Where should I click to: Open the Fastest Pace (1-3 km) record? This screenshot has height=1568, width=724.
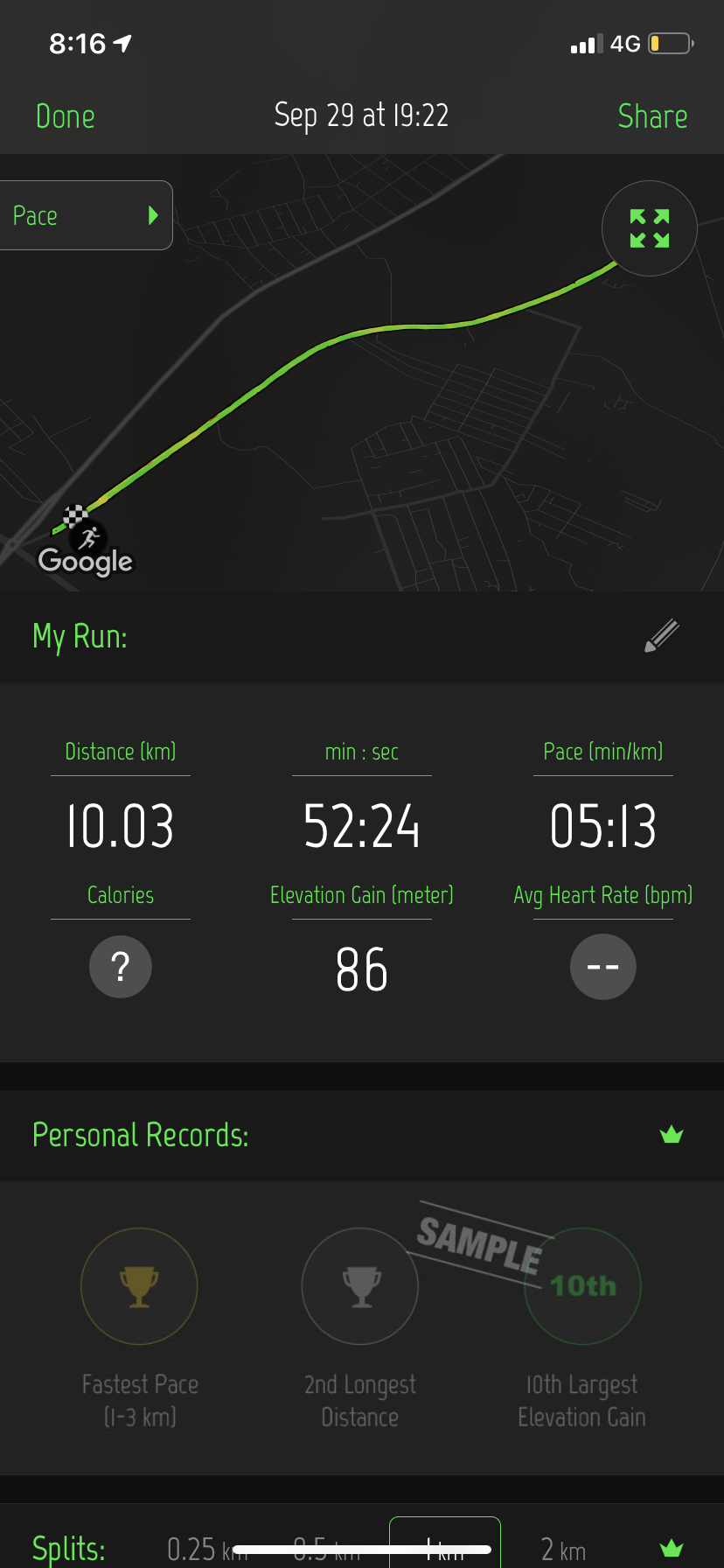tap(140, 1286)
